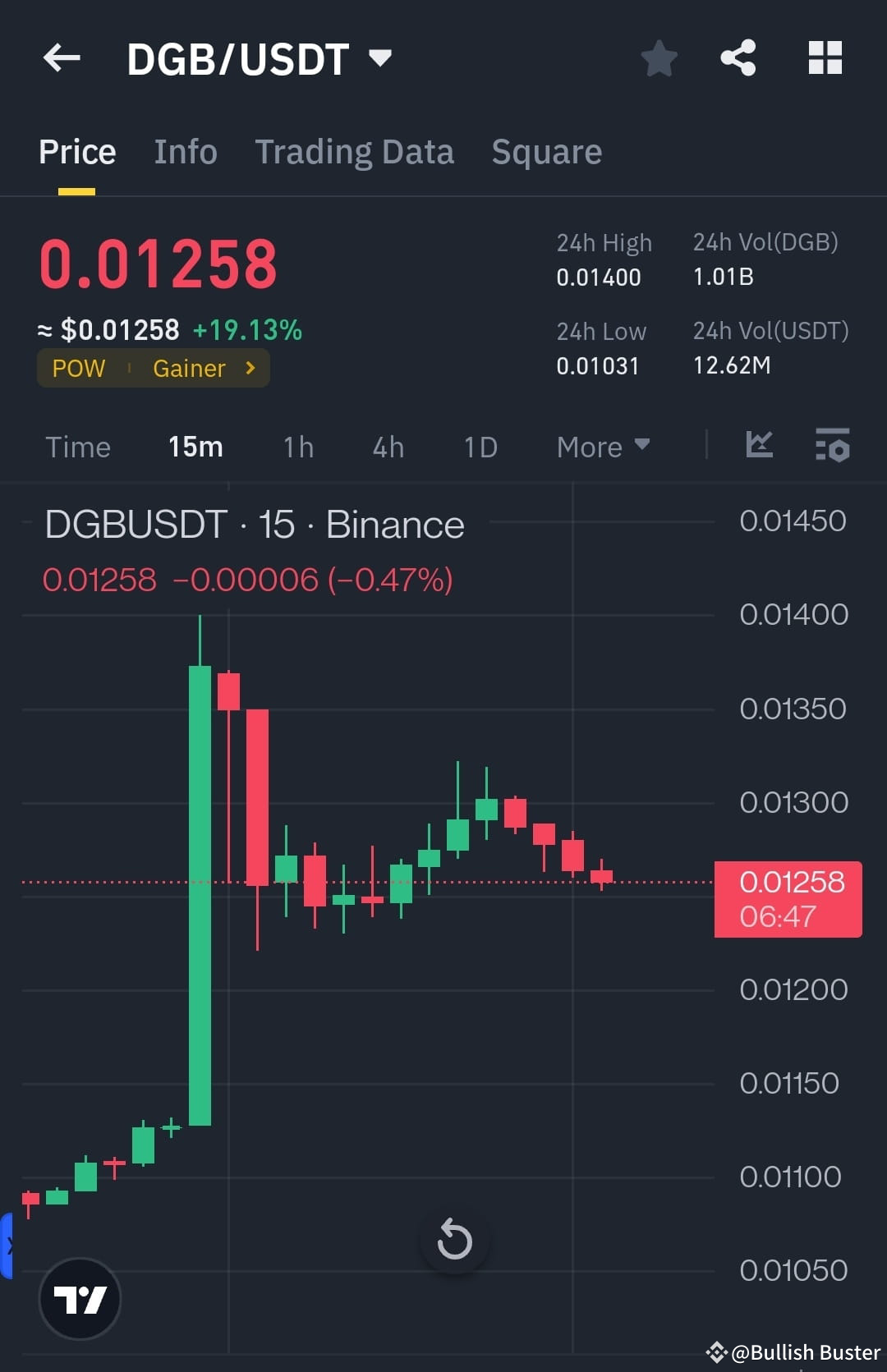Switch to the Trading Data tab

pos(355,151)
